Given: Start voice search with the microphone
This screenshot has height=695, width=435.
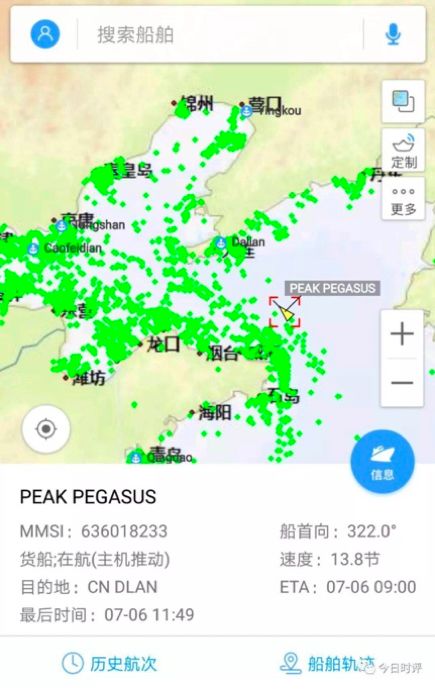Looking at the screenshot, I should coord(393,34).
